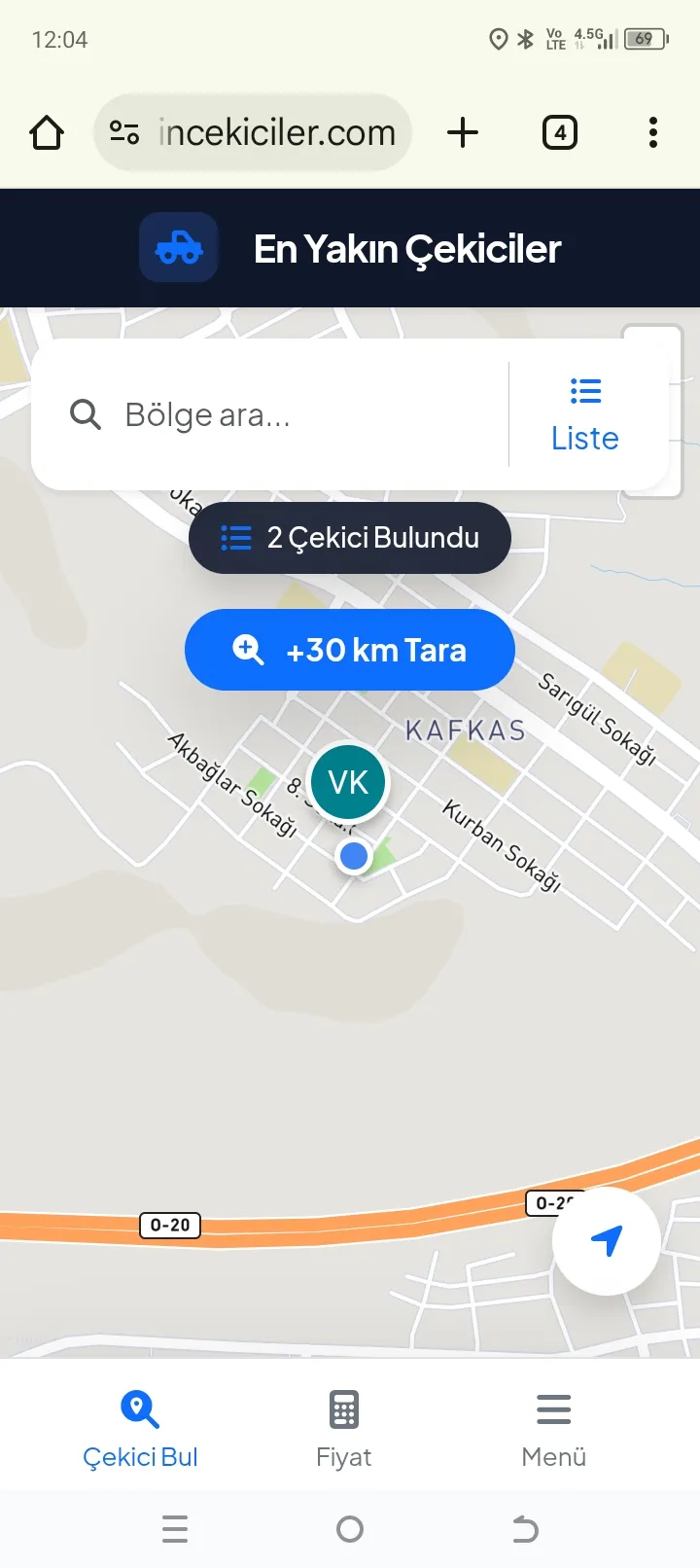Open the tab switcher showing 4 tabs
This screenshot has height=1568, width=700.
click(x=559, y=132)
